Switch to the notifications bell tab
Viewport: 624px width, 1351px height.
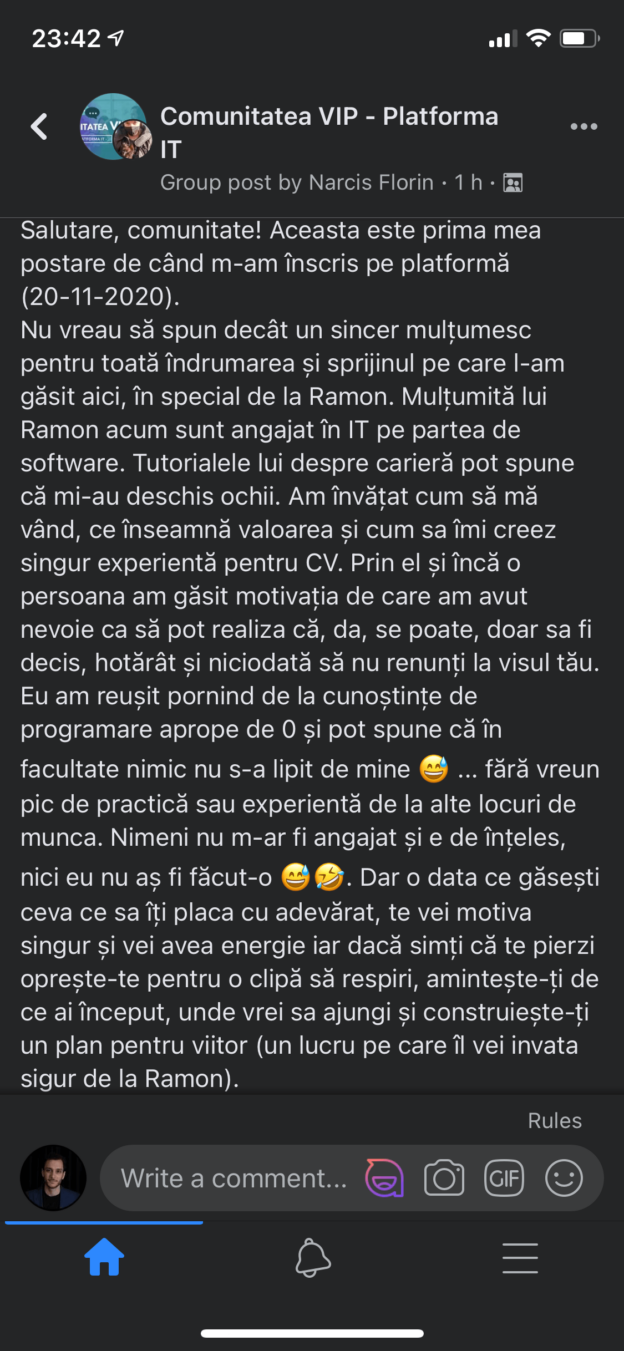(313, 1258)
